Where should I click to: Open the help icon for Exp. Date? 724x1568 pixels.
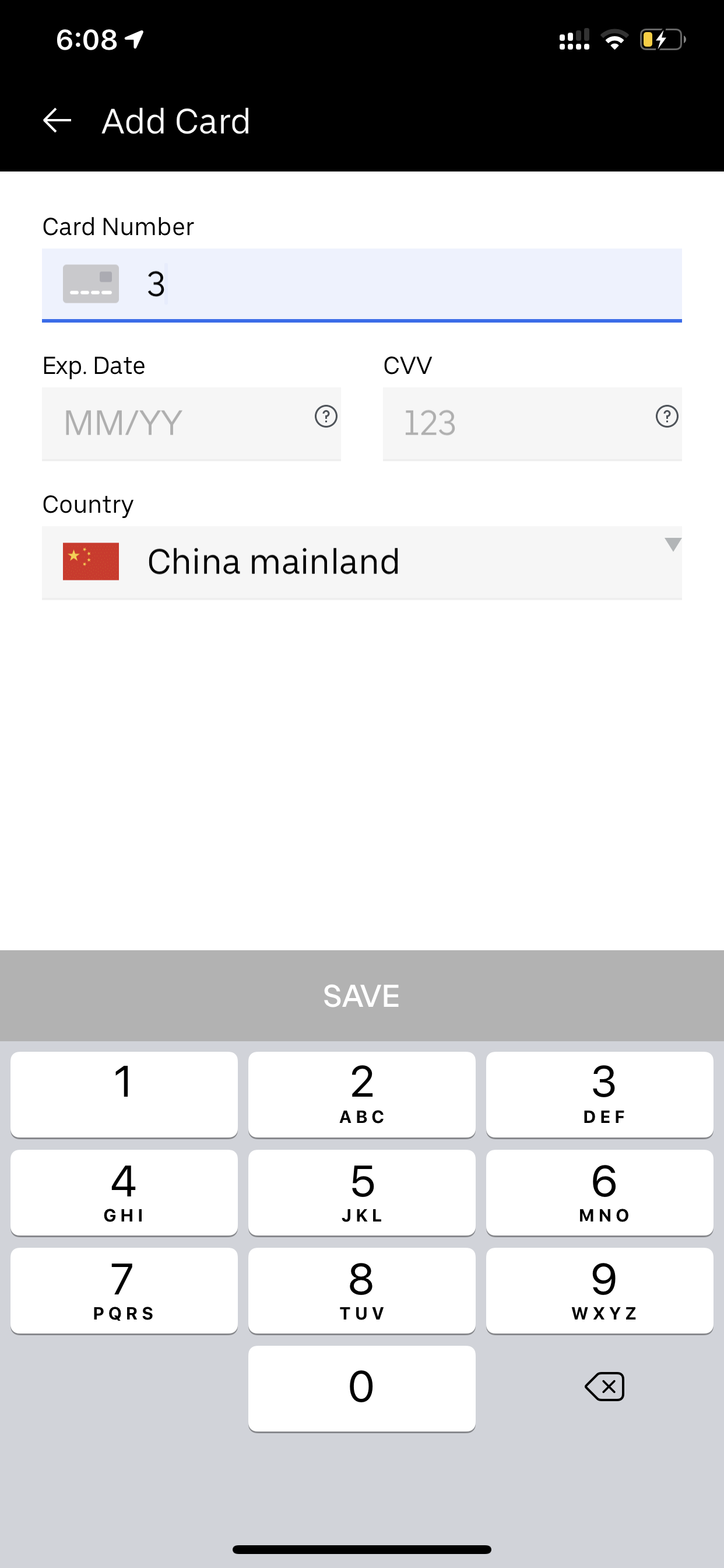pyautogui.click(x=326, y=416)
